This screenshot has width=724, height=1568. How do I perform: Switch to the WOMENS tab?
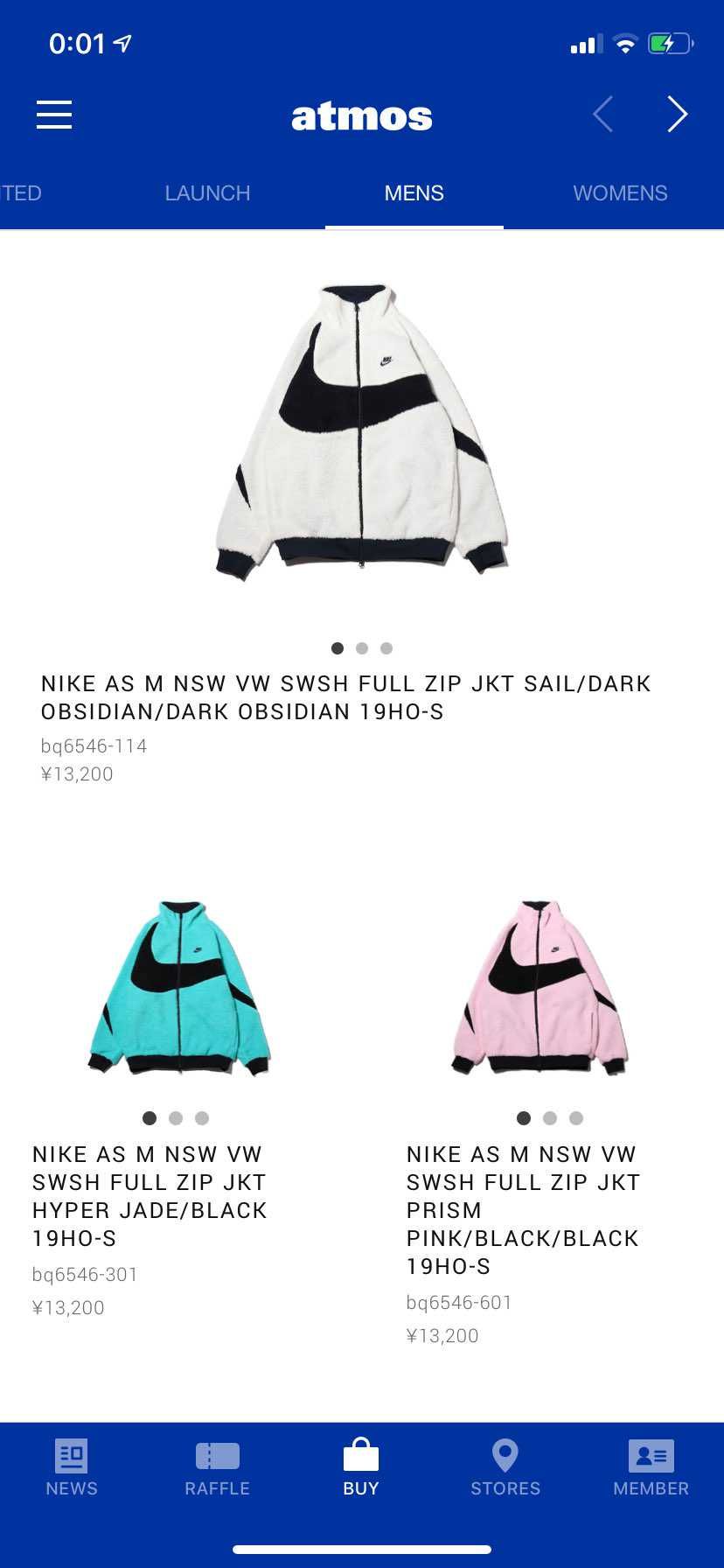pos(620,193)
